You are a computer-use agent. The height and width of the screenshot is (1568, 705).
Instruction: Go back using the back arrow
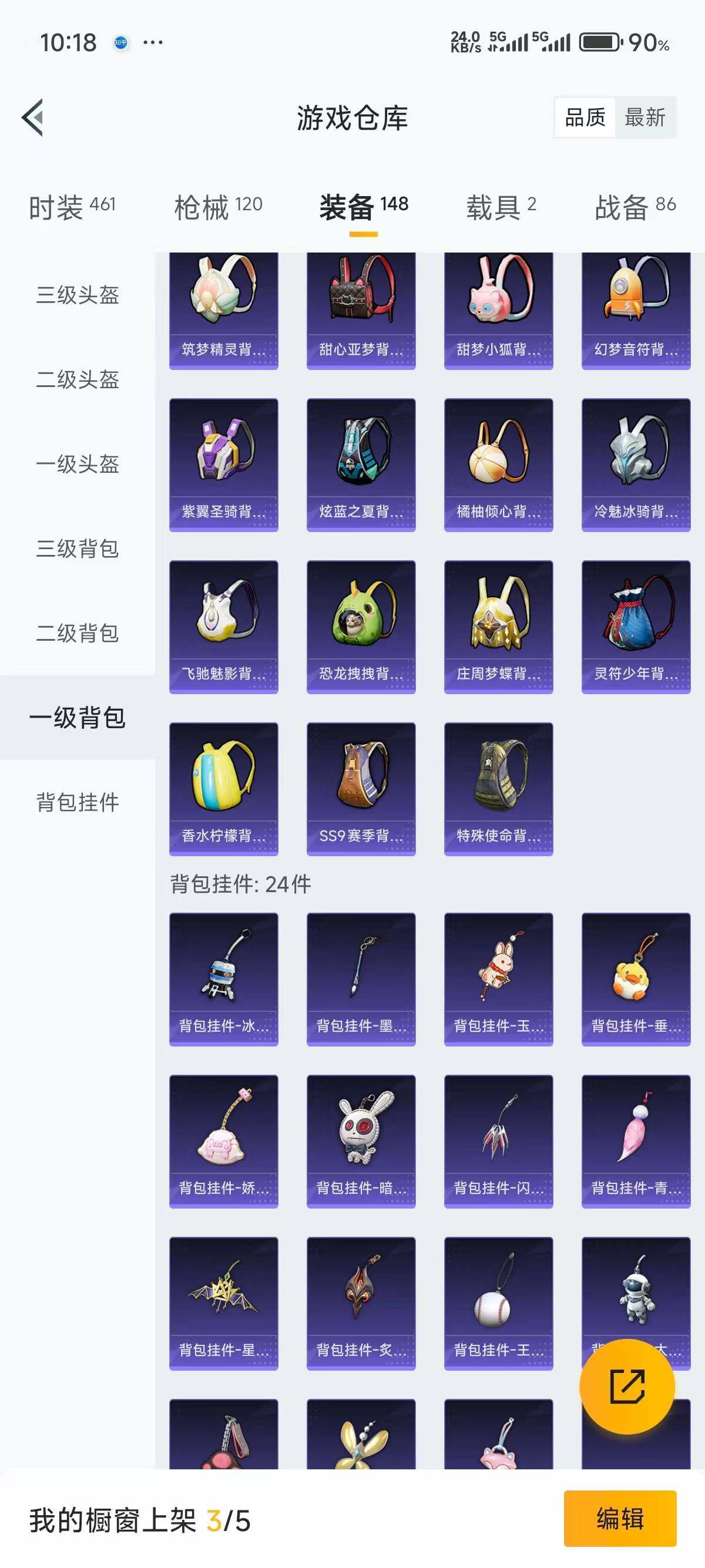(35, 117)
